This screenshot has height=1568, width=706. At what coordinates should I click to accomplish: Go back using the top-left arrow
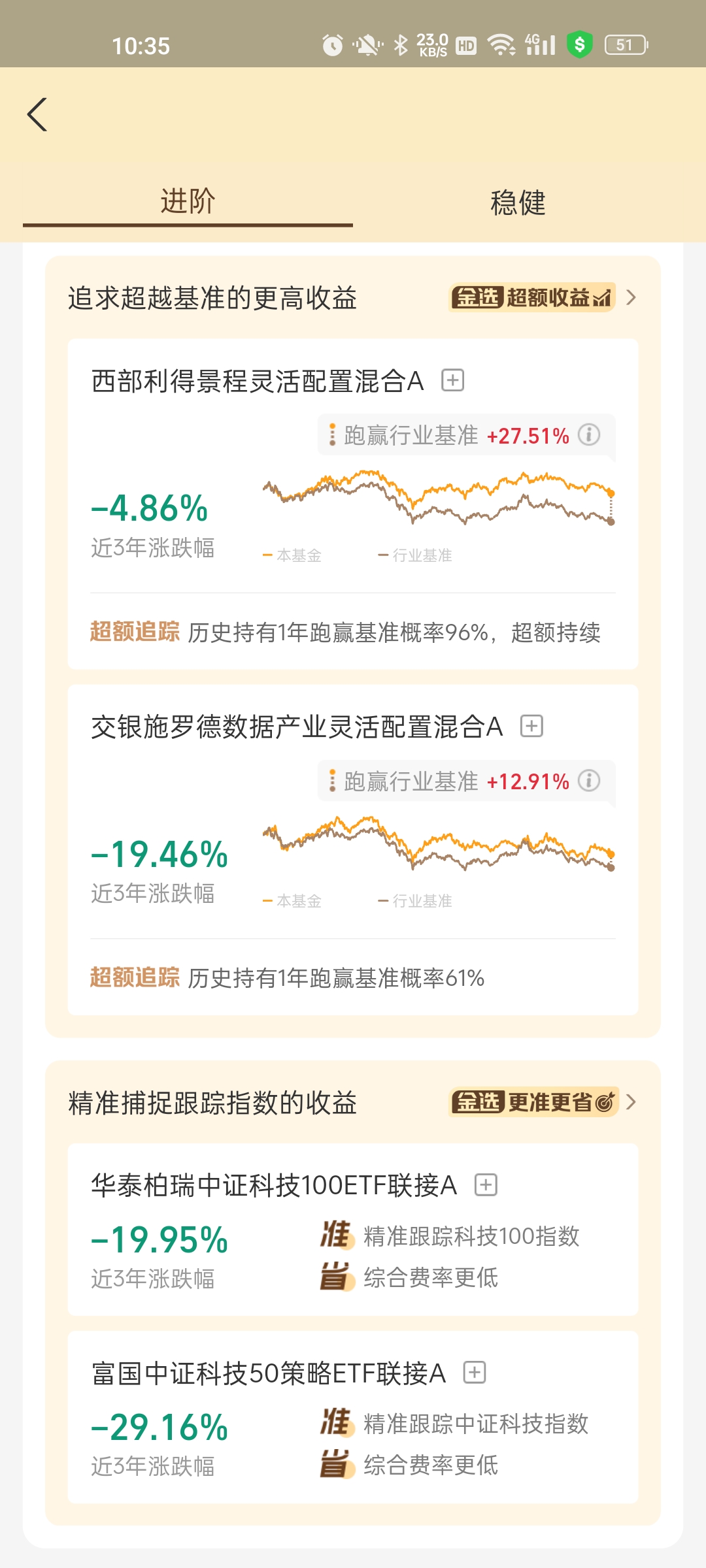[x=37, y=115]
